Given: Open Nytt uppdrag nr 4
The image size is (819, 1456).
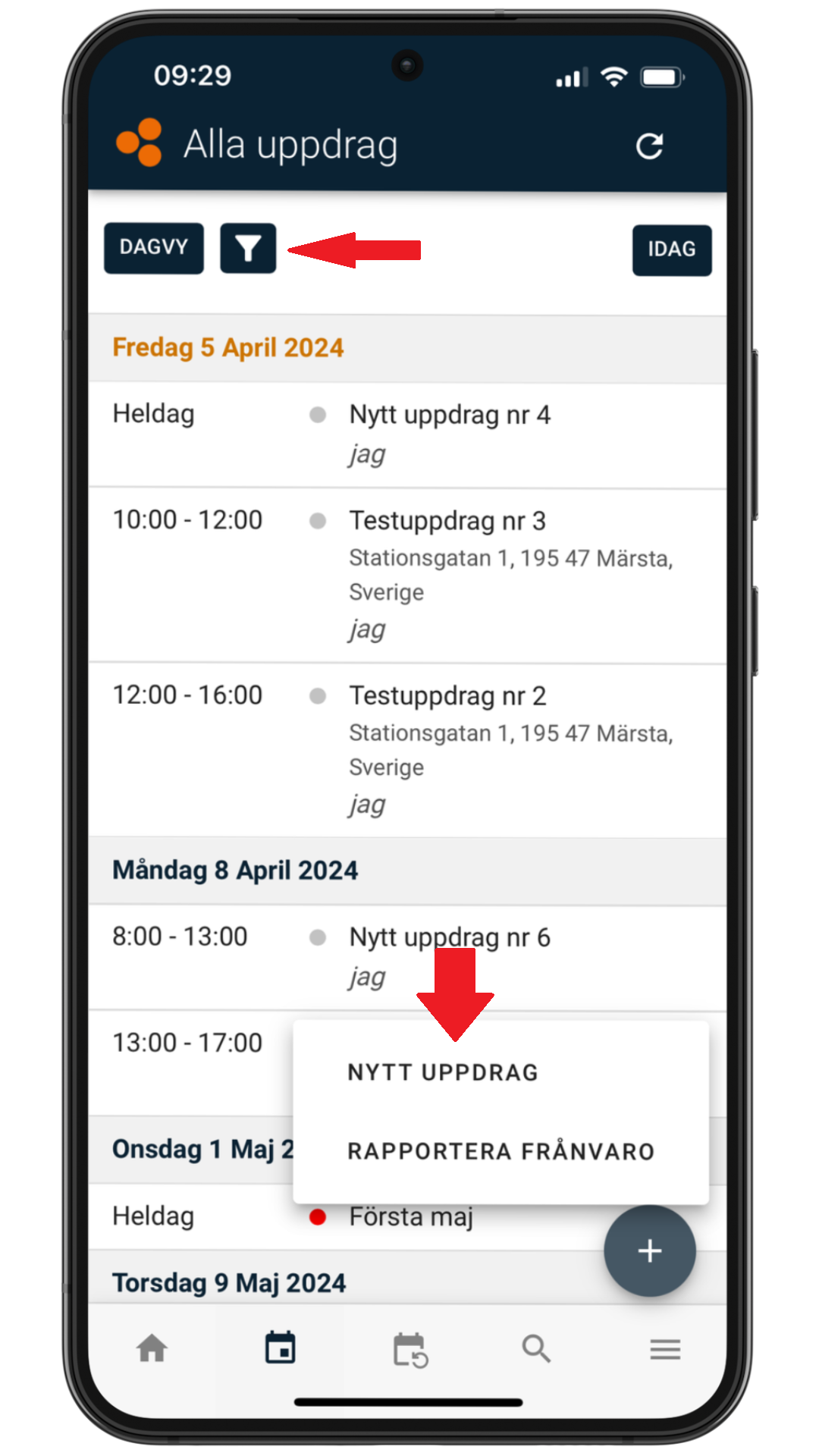Looking at the screenshot, I should point(407,436).
